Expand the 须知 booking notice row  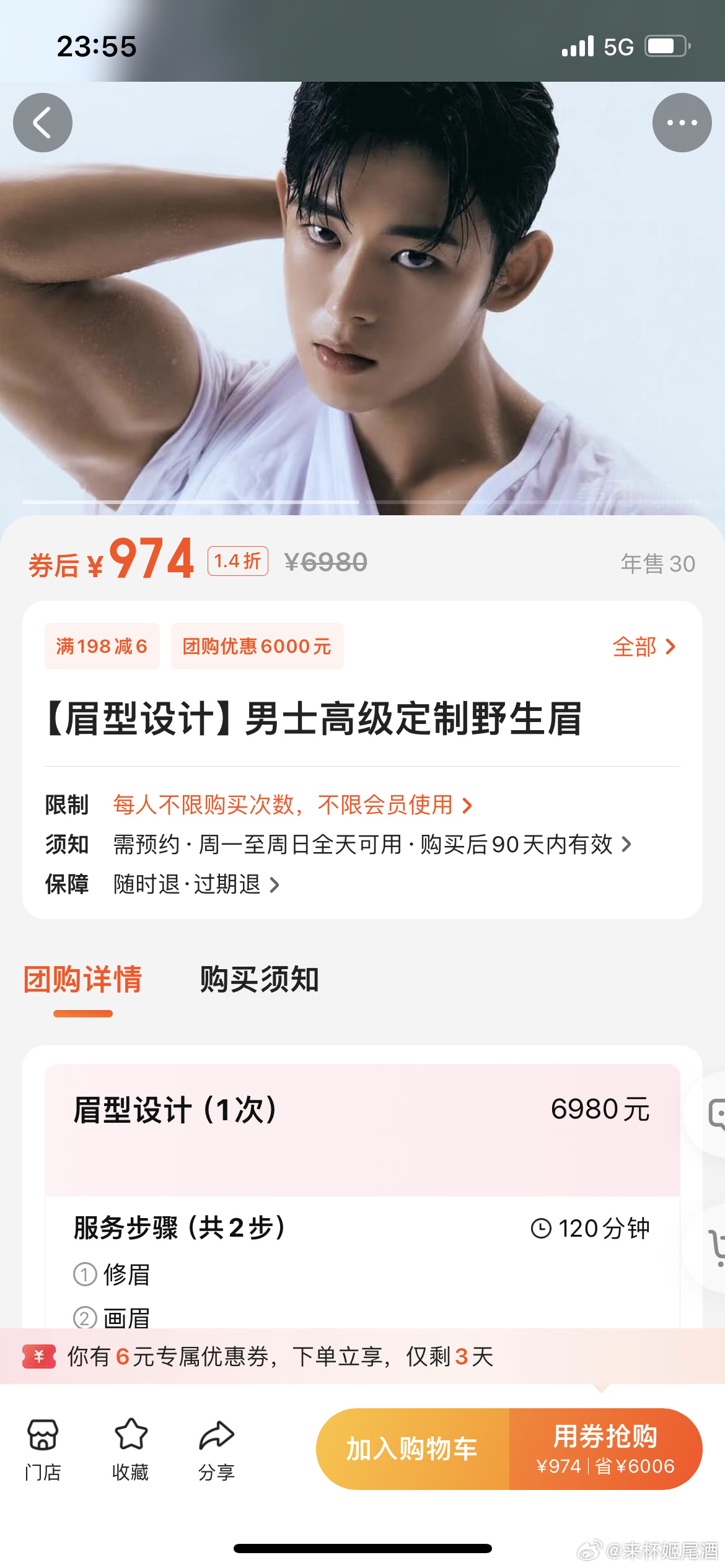372,845
